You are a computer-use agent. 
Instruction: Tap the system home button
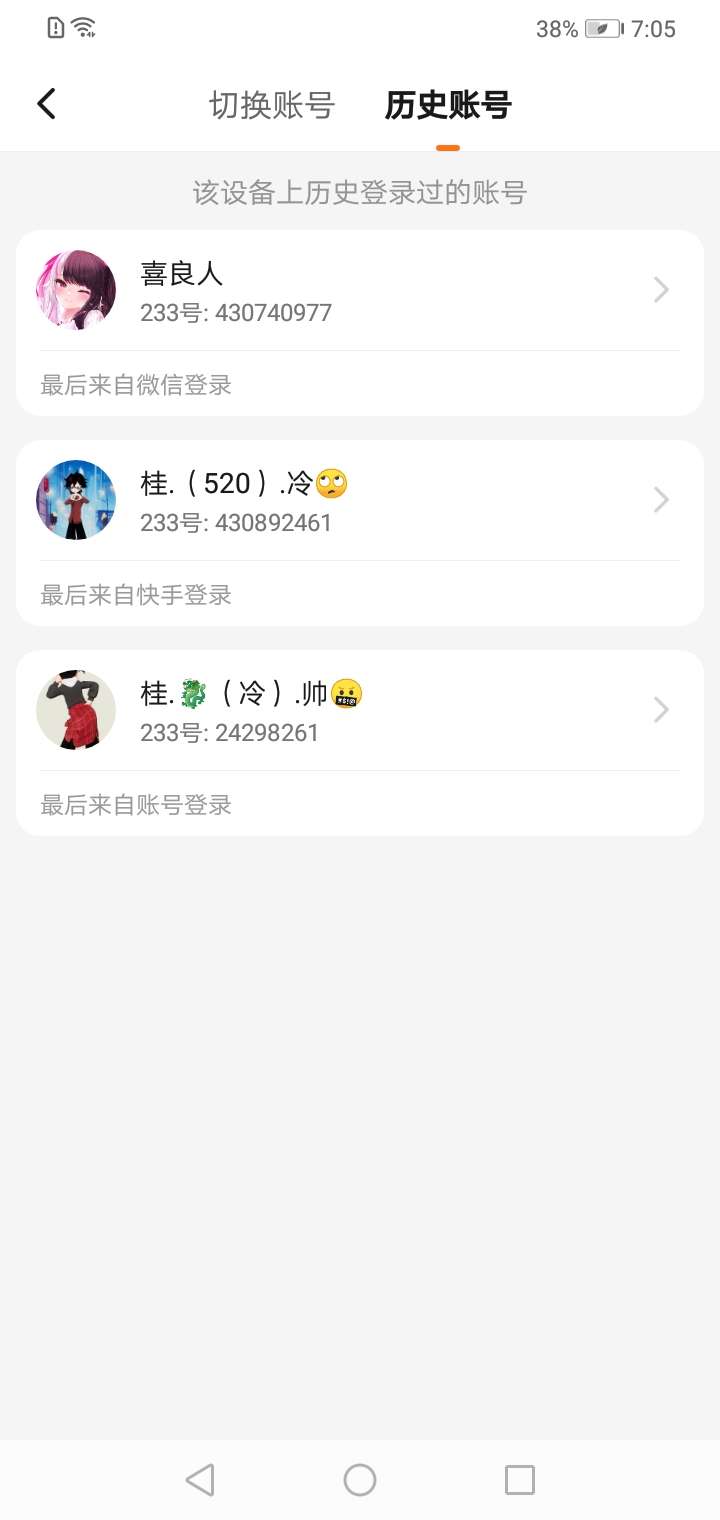[360, 1479]
